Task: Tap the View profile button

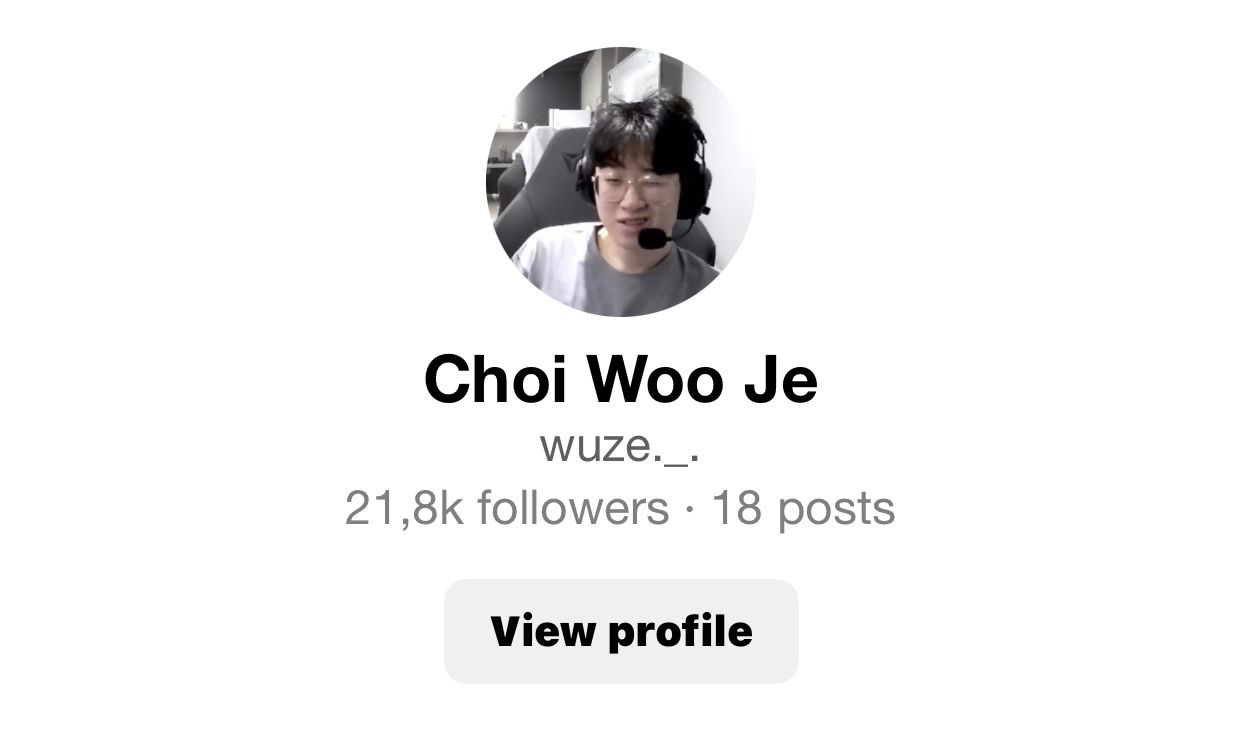Action: pyautogui.click(x=621, y=631)
